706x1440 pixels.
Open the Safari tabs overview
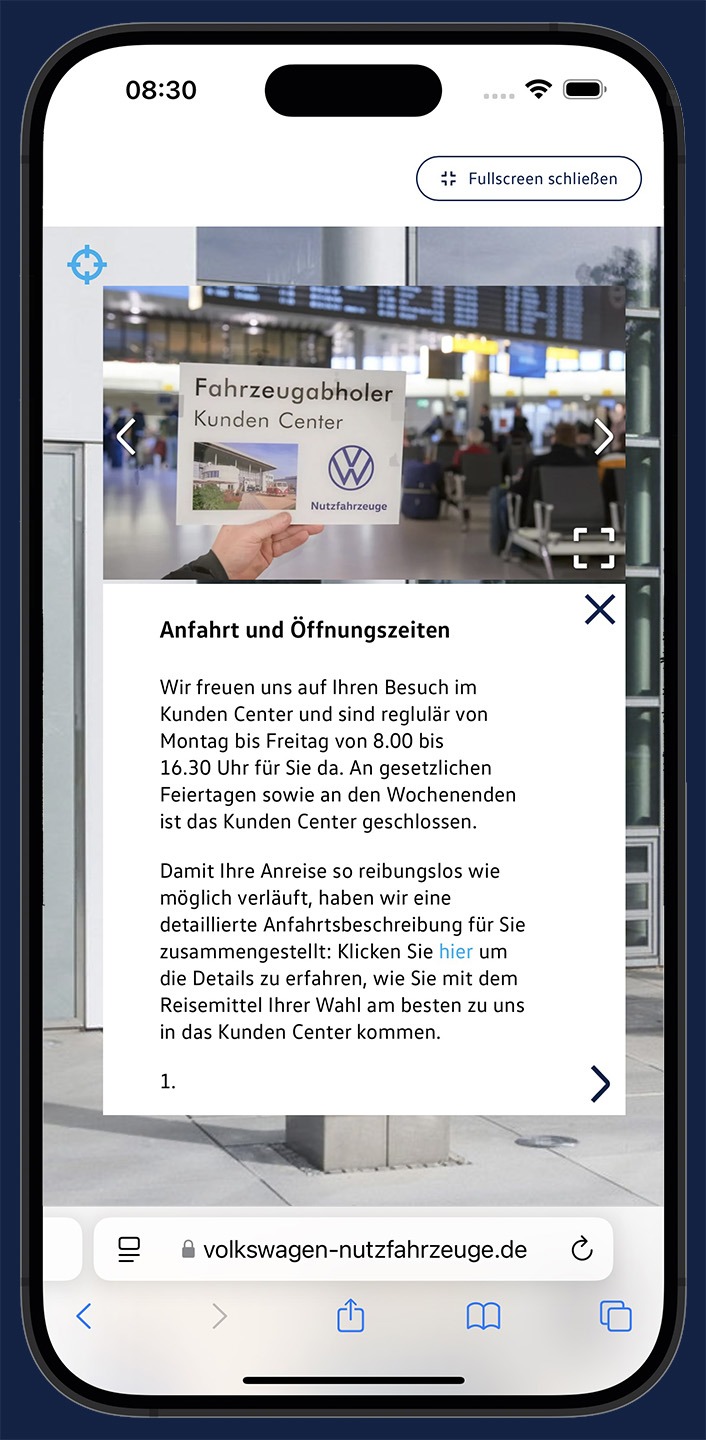tap(616, 1317)
